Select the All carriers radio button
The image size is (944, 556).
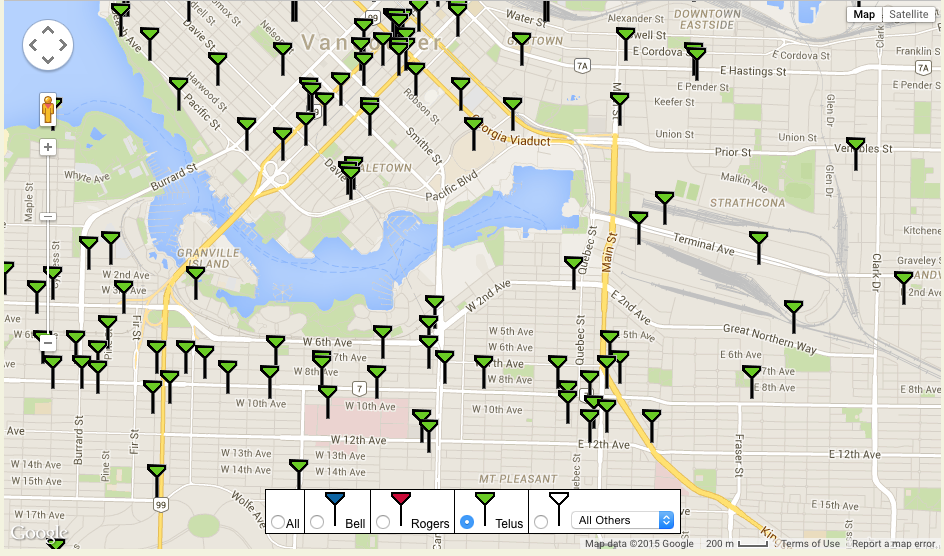277,522
